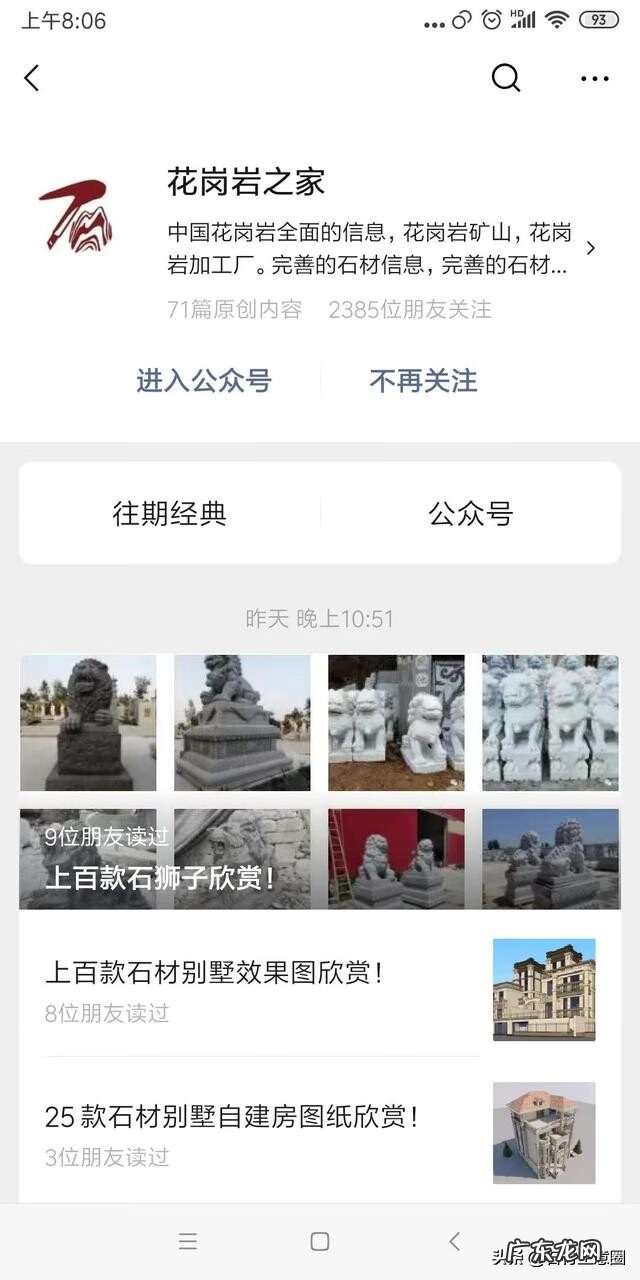Screen dimensions: 640x1280
Task: Open recent apps from navigation bar
Action: coord(187,1241)
